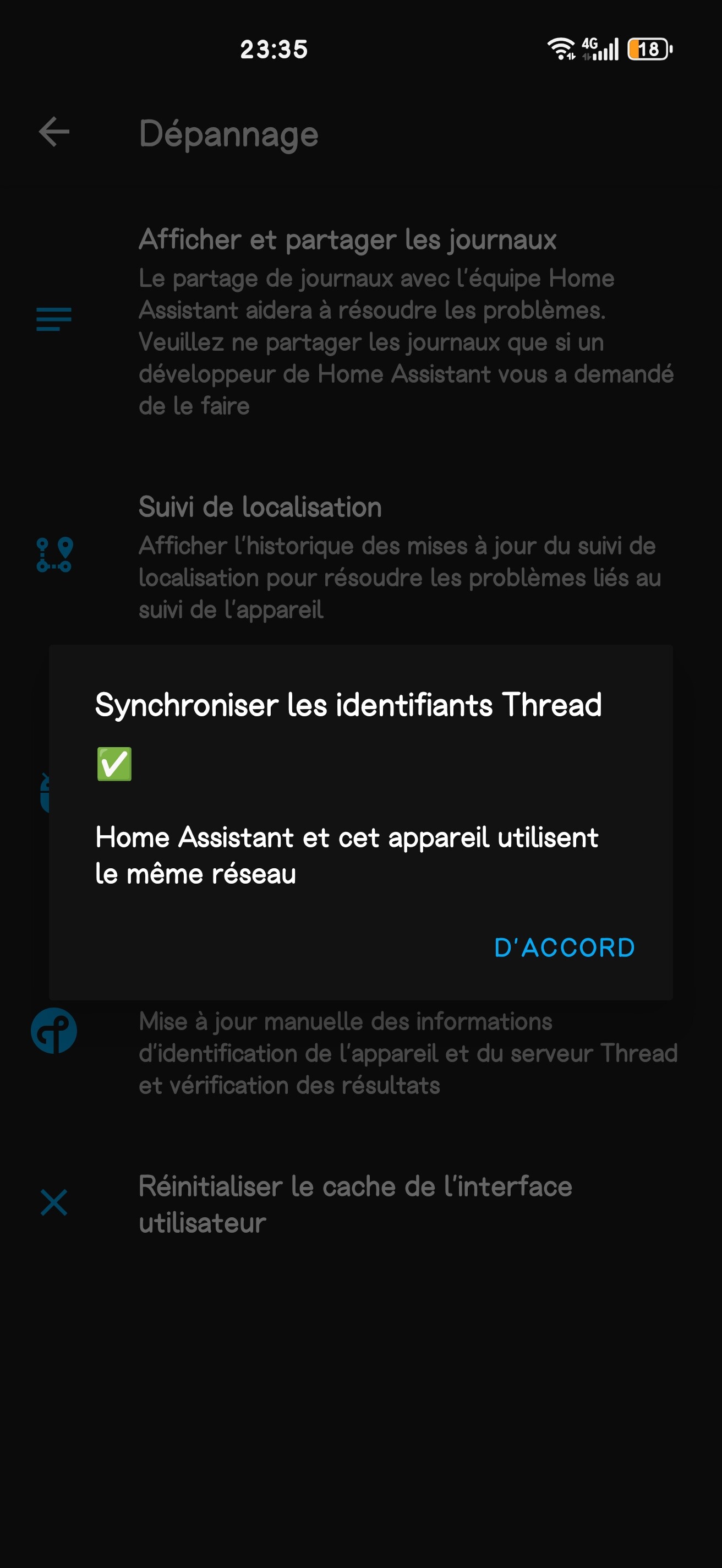Confirm the dialog with D'ACCORD
Screen dimensions: 722x1568
(x=564, y=948)
